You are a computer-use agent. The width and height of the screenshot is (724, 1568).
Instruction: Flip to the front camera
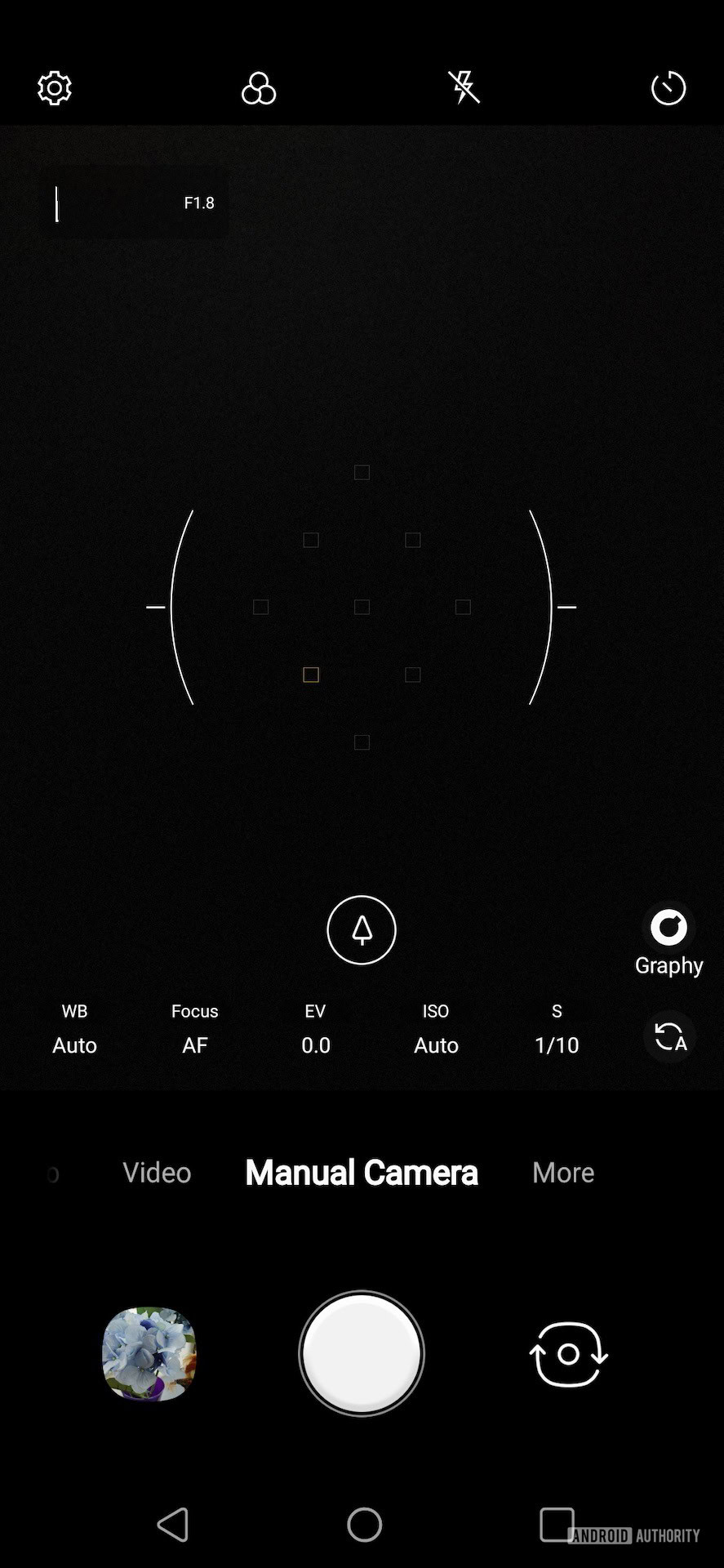(x=569, y=1354)
